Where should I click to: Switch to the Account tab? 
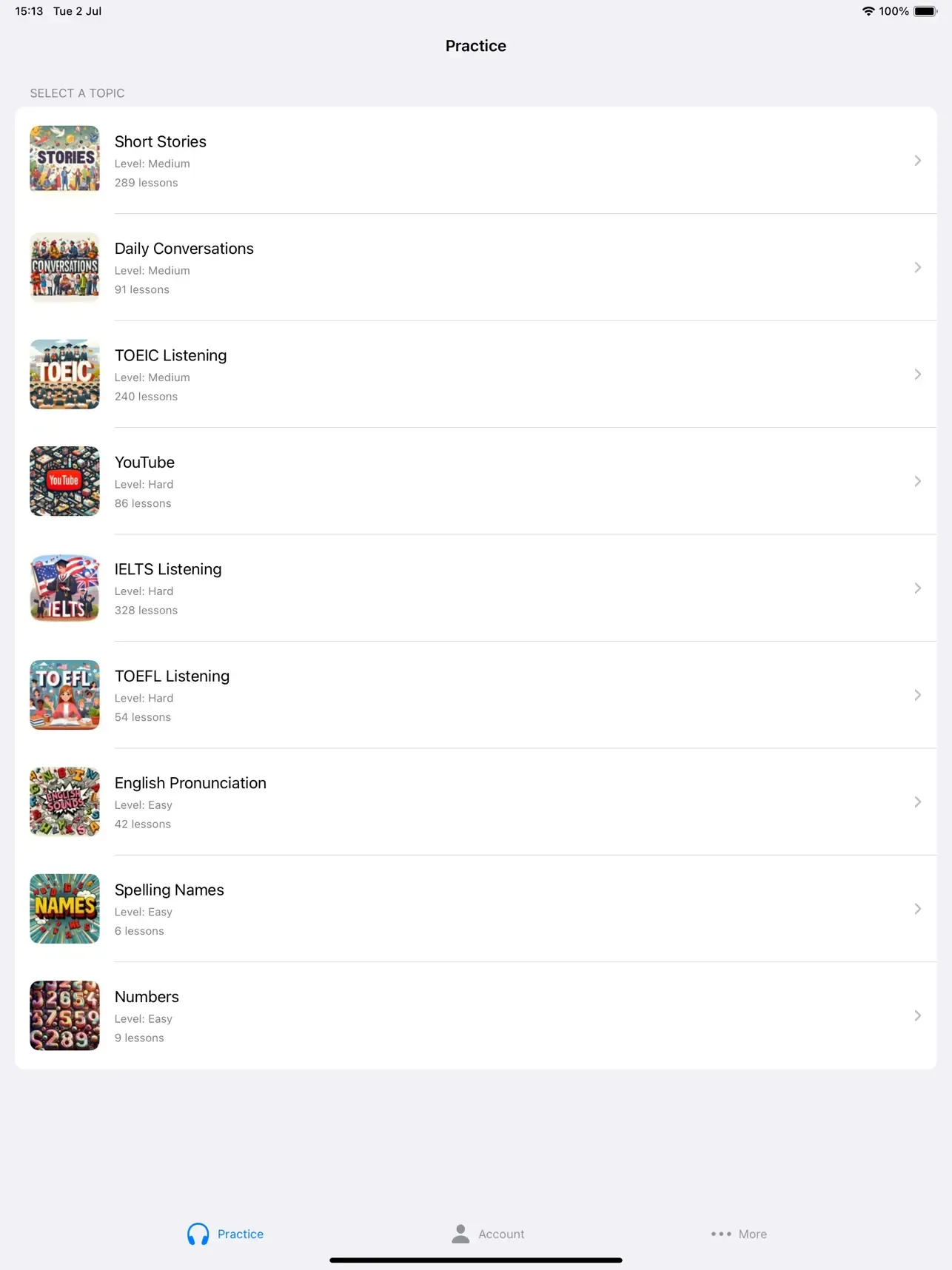tap(488, 1234)
